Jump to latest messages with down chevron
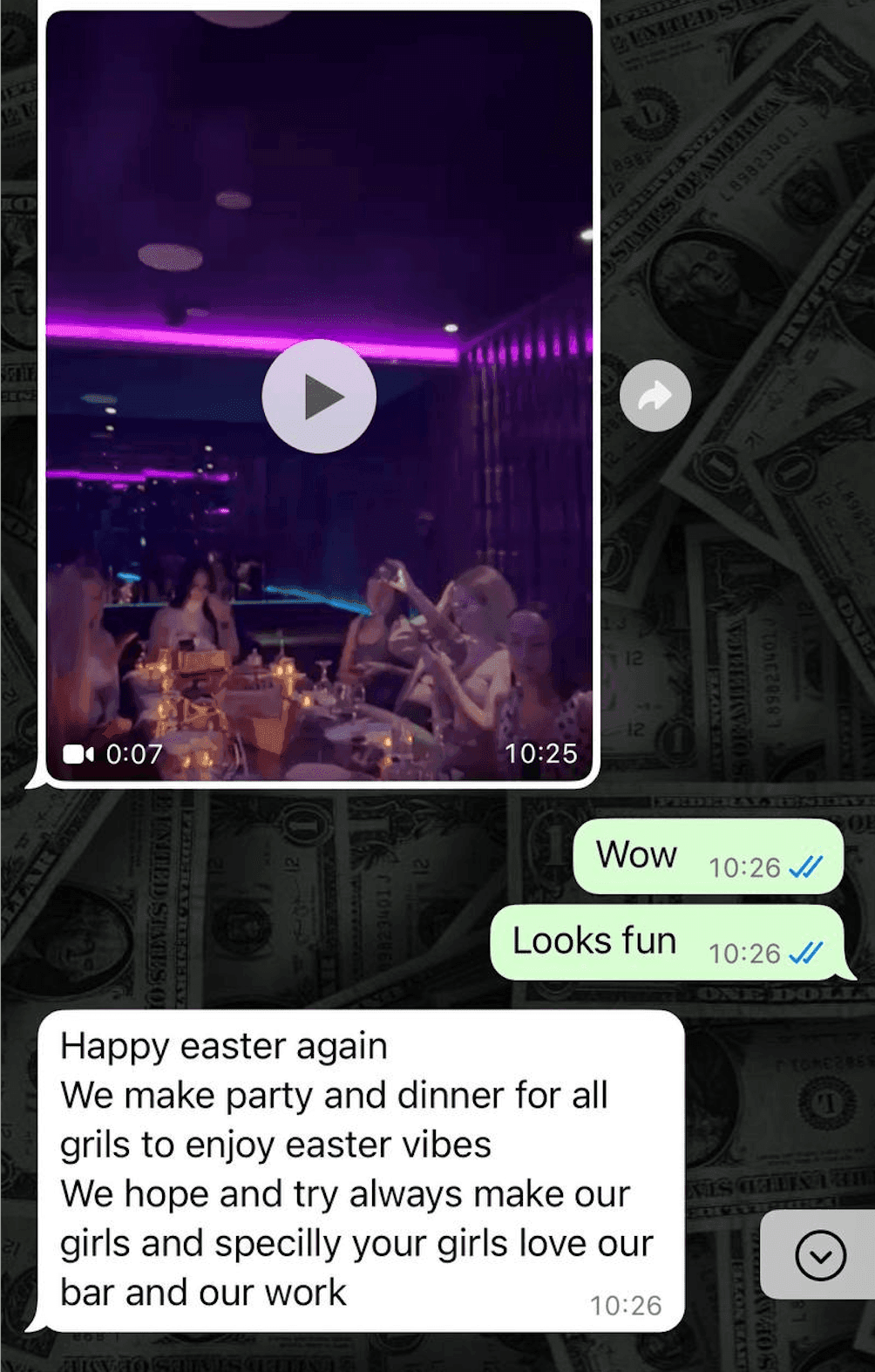875x1372 pixels. pyautogui.click(x=820, y=1255)
